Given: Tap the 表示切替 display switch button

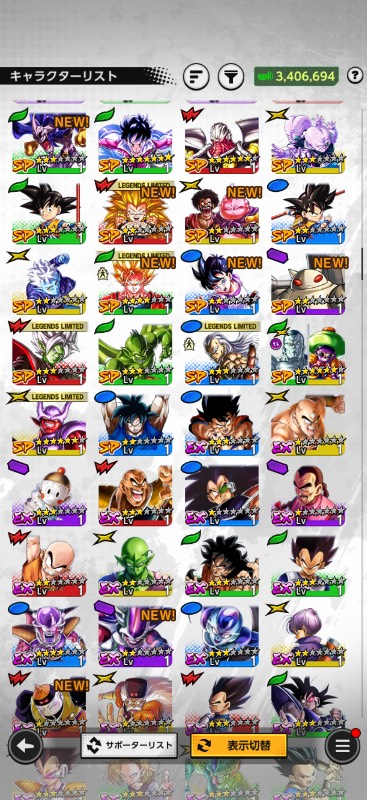Looking at the screenshot, I should point(238,745).
